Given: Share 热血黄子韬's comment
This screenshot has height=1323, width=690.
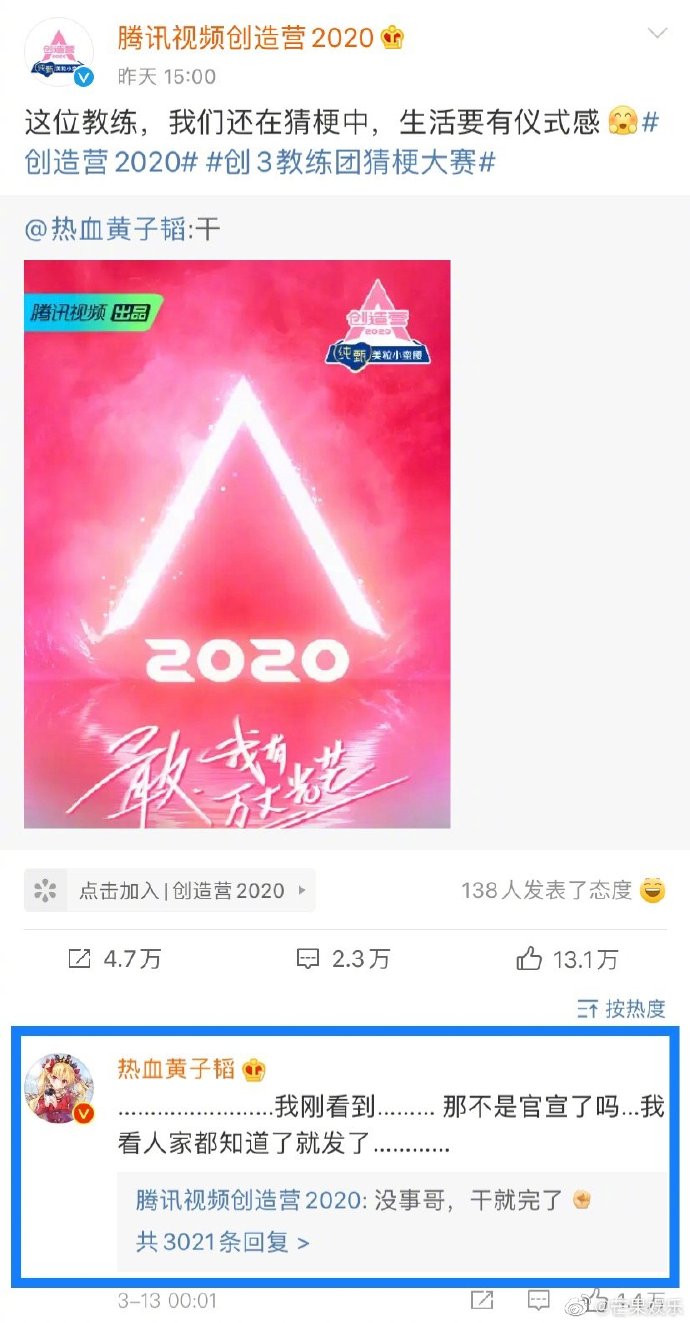Looking at the screenshot, I should [x=482, y=1301].
